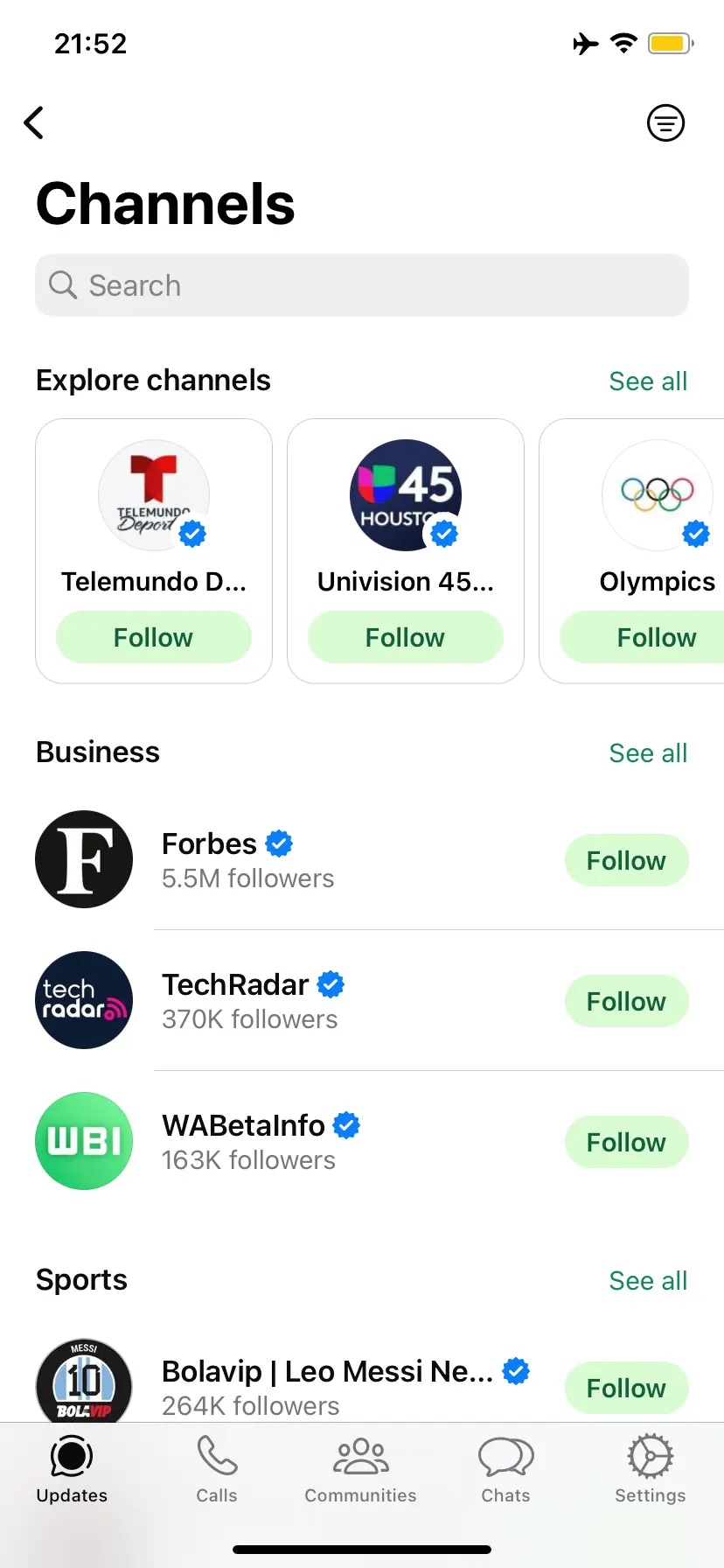Follow the Bolavip Leo Messi channel
The image size is (724, 1568).
point(626,1389)
